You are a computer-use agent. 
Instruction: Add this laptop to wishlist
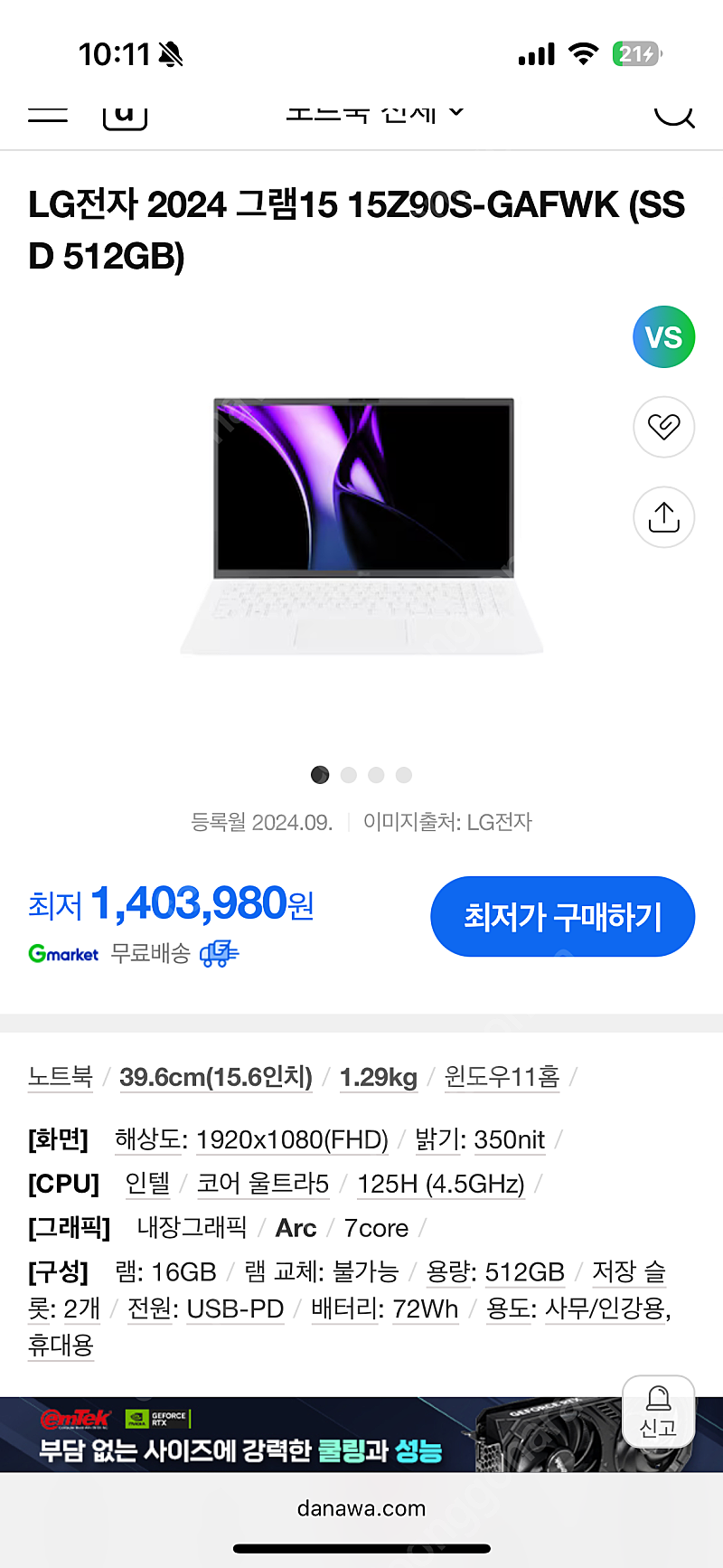[663, 426]
